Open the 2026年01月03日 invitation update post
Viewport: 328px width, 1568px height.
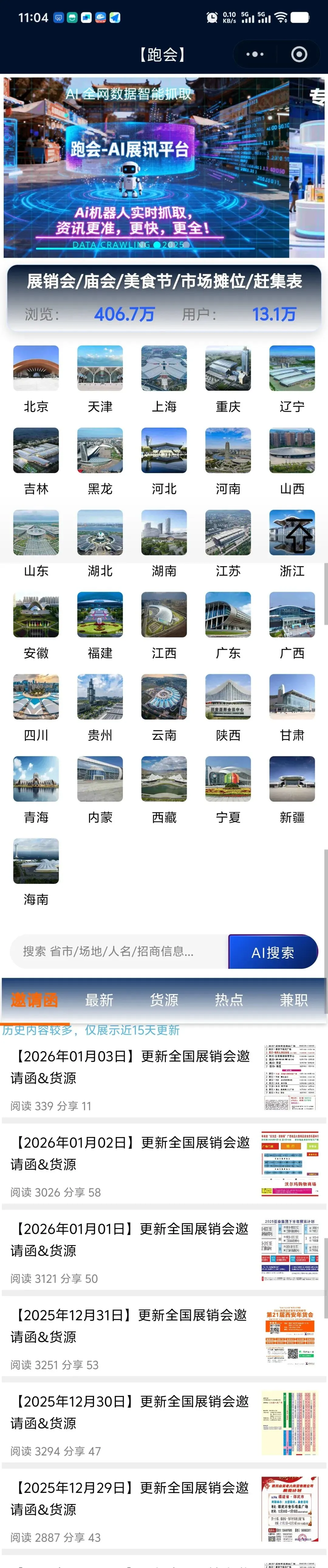coord(131,1066)
